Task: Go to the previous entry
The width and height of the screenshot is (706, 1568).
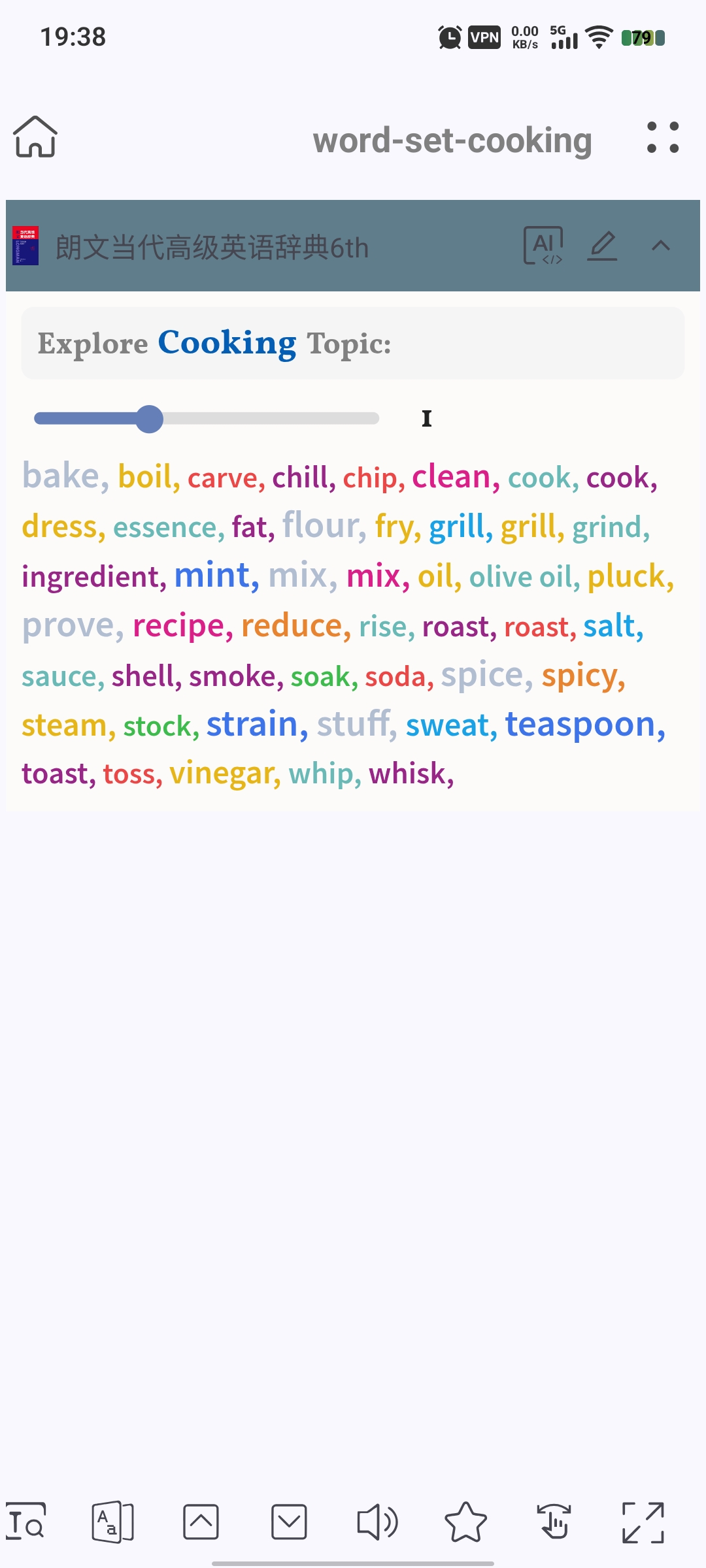Action: 201,1522
